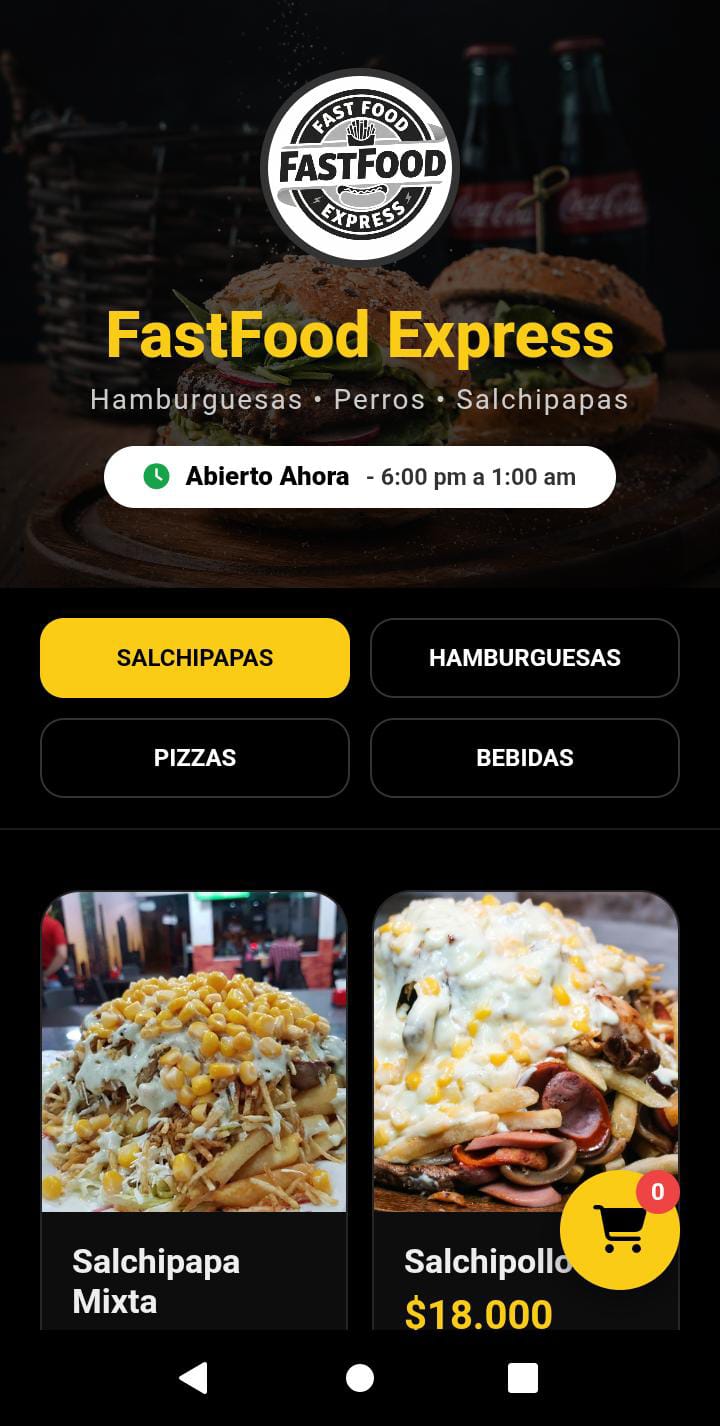Show the Pizzas category

(x=195, y=758)
